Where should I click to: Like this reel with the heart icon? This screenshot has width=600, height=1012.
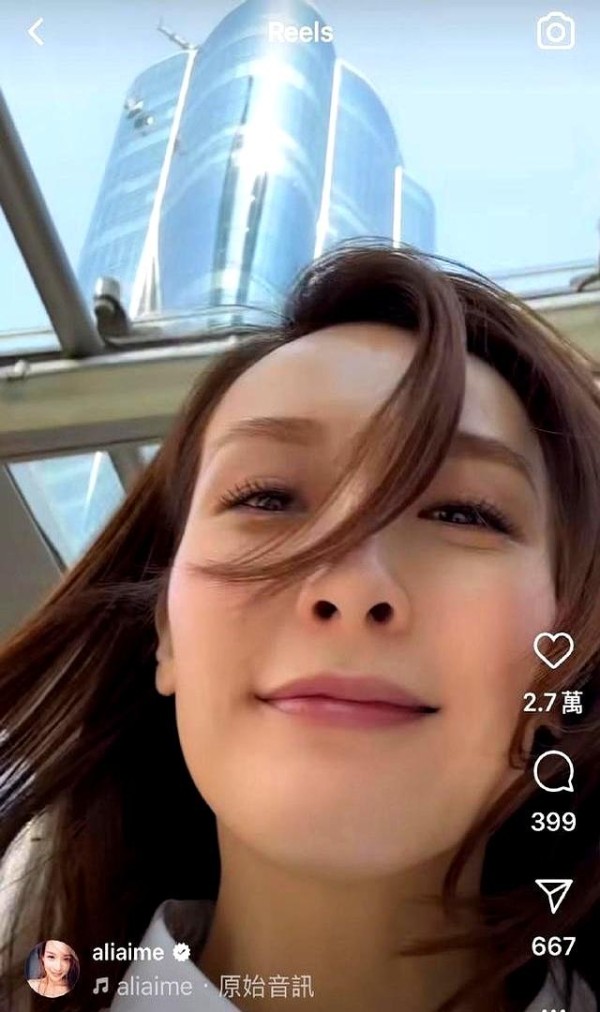tap(554, 650)
